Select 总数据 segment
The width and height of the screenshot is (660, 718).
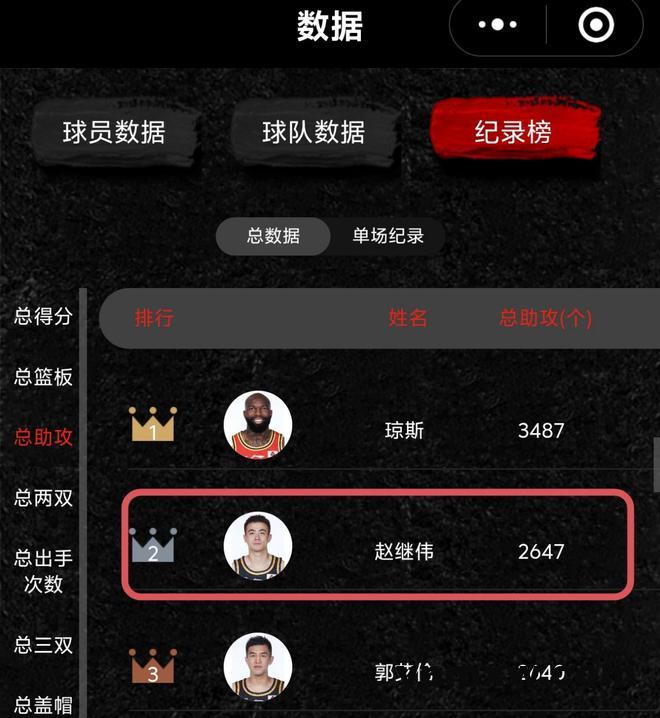tap(273, 237)
